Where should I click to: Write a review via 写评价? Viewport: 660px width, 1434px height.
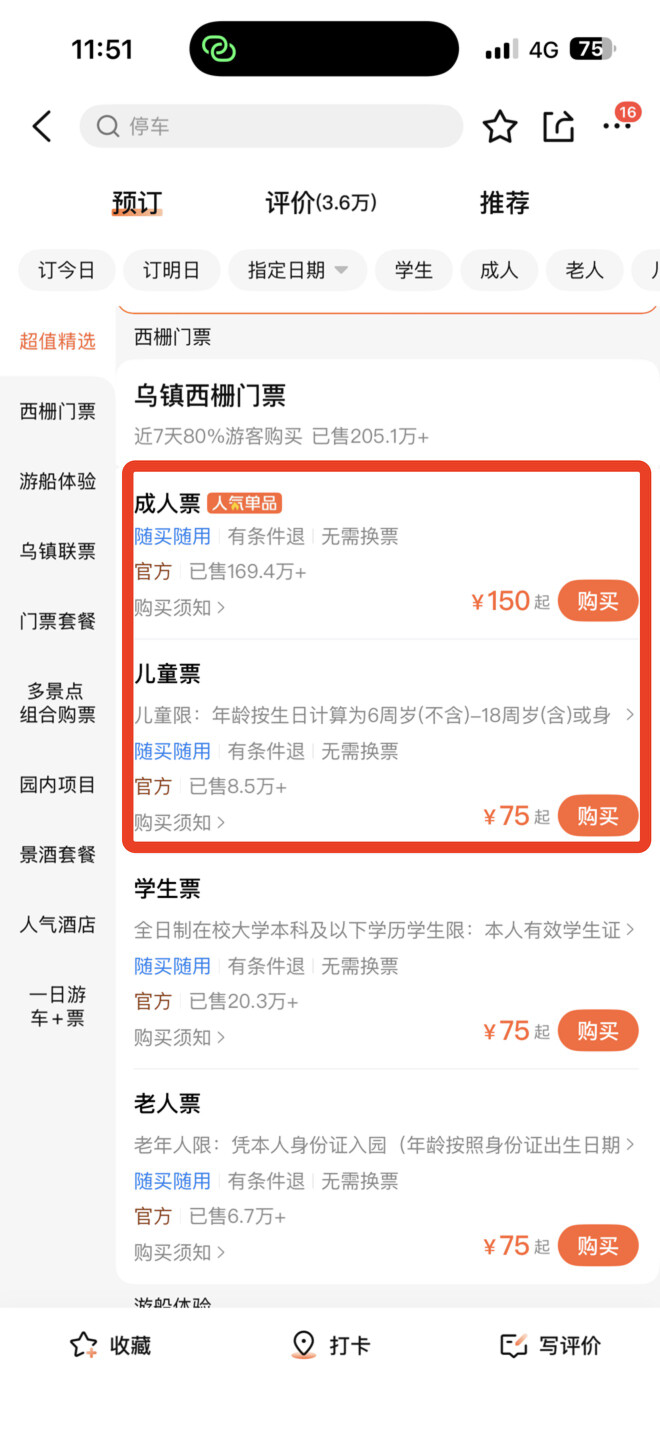coord(551,1345)
